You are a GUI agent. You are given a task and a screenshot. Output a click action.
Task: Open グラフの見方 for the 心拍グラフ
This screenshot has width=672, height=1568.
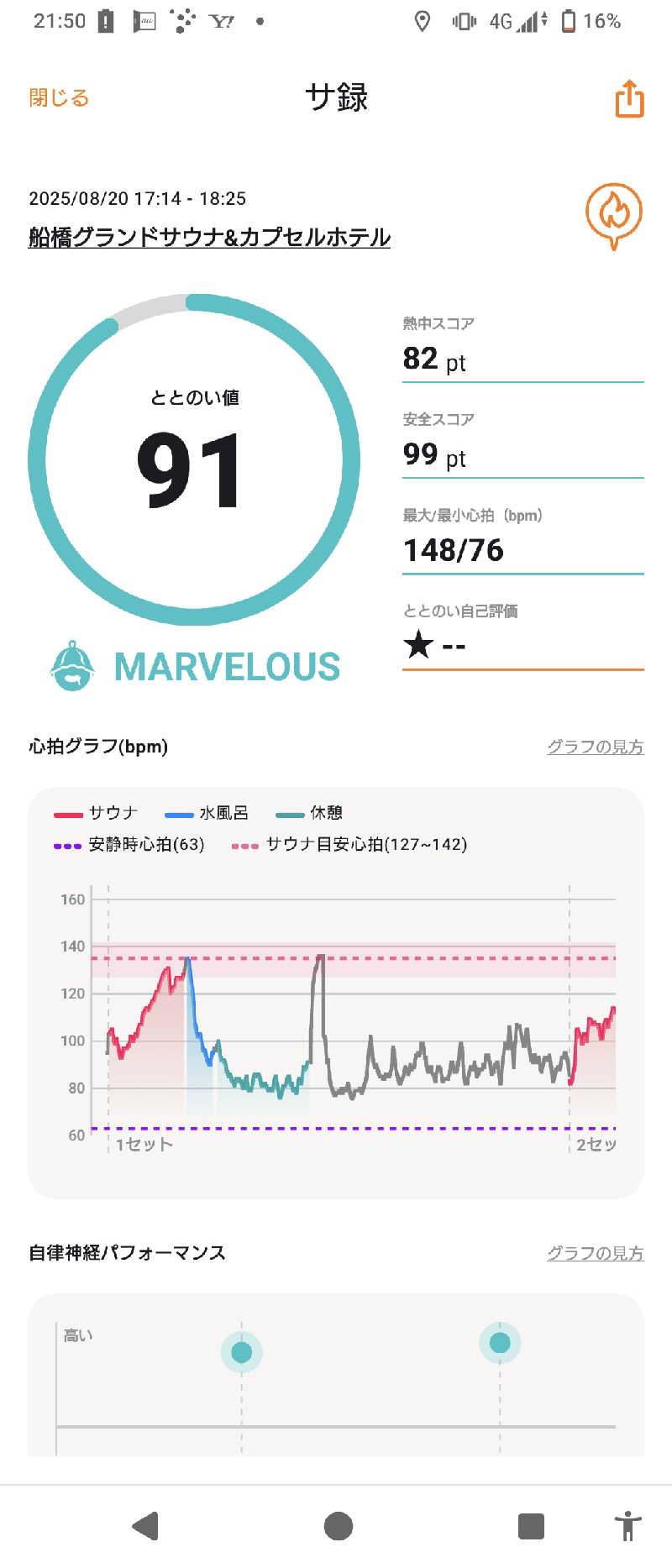tap(595, 747)
